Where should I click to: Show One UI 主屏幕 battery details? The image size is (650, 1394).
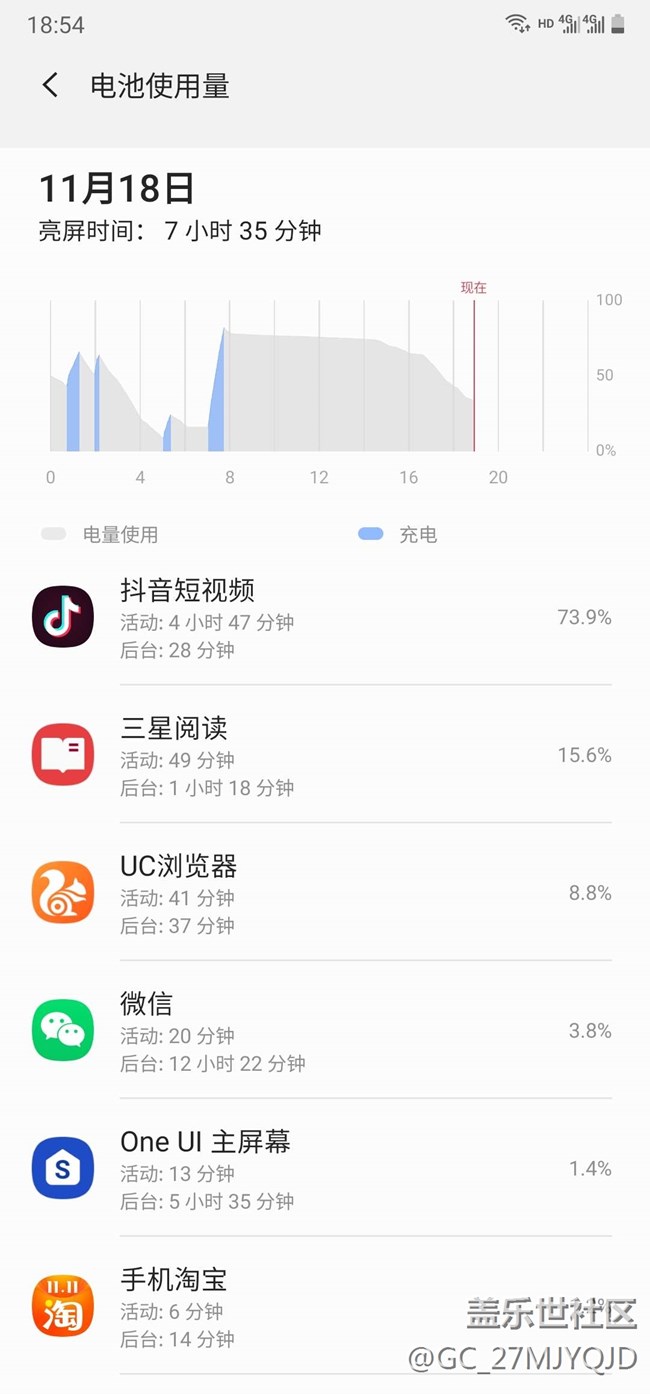coord(325,1170)
